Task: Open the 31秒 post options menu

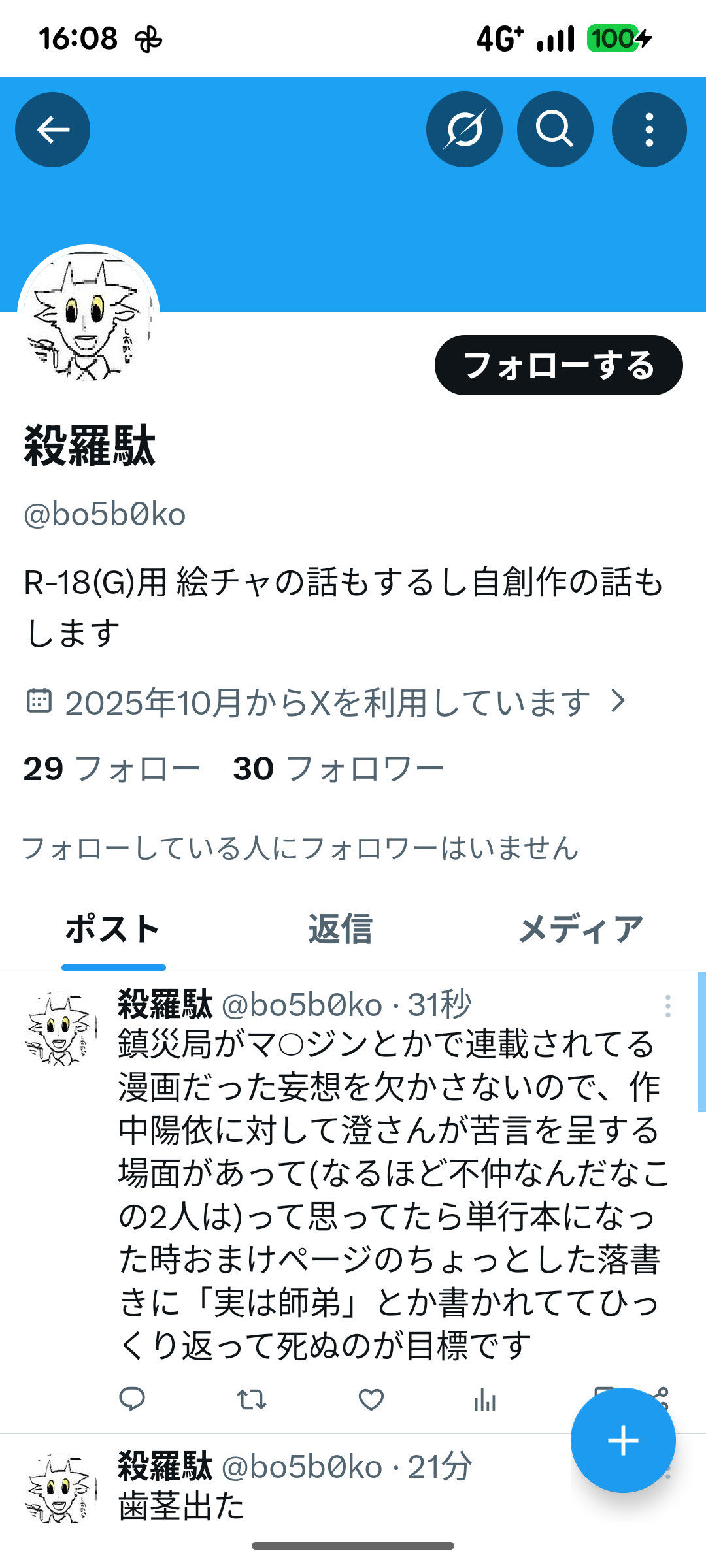Action: tap(667, 1006)
